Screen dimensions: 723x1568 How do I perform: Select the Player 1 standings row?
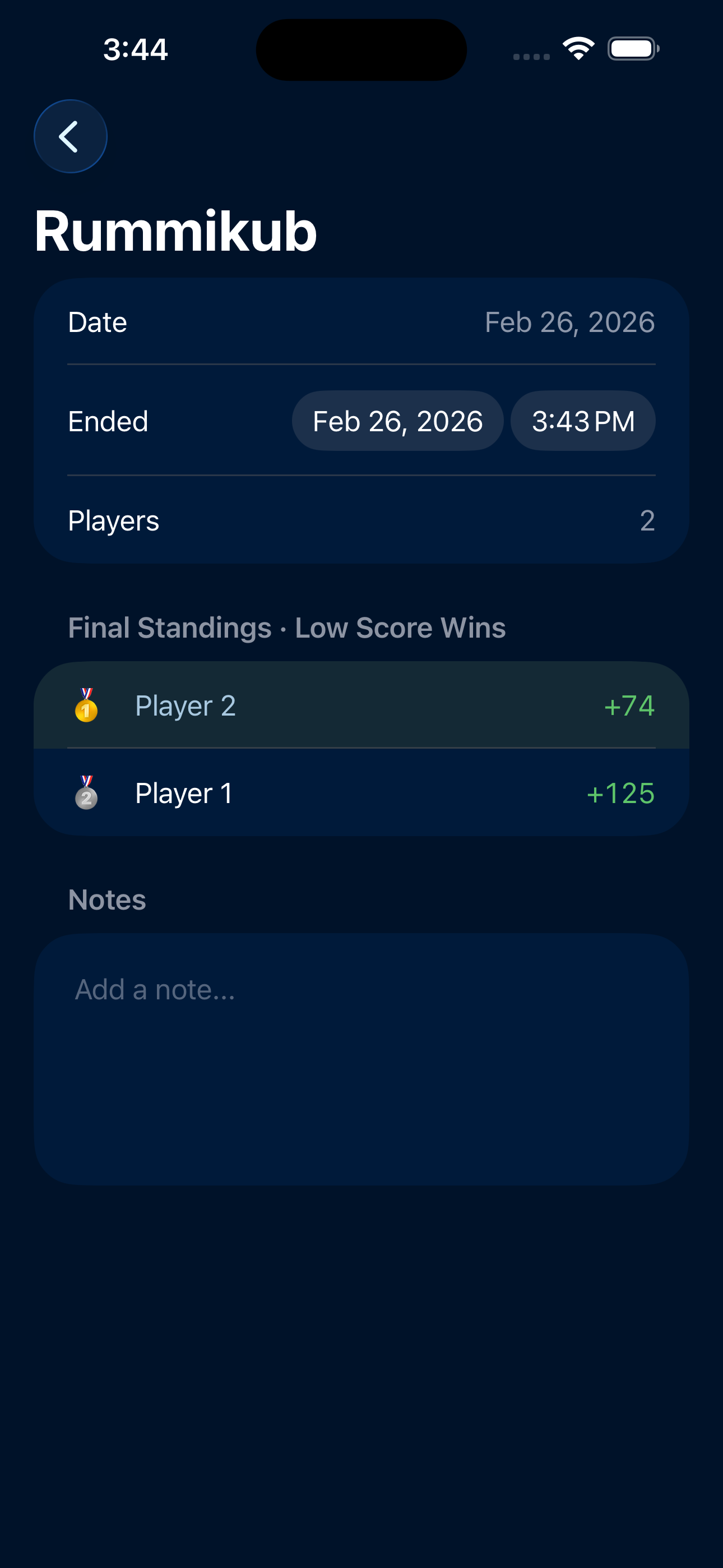[361, 792]
